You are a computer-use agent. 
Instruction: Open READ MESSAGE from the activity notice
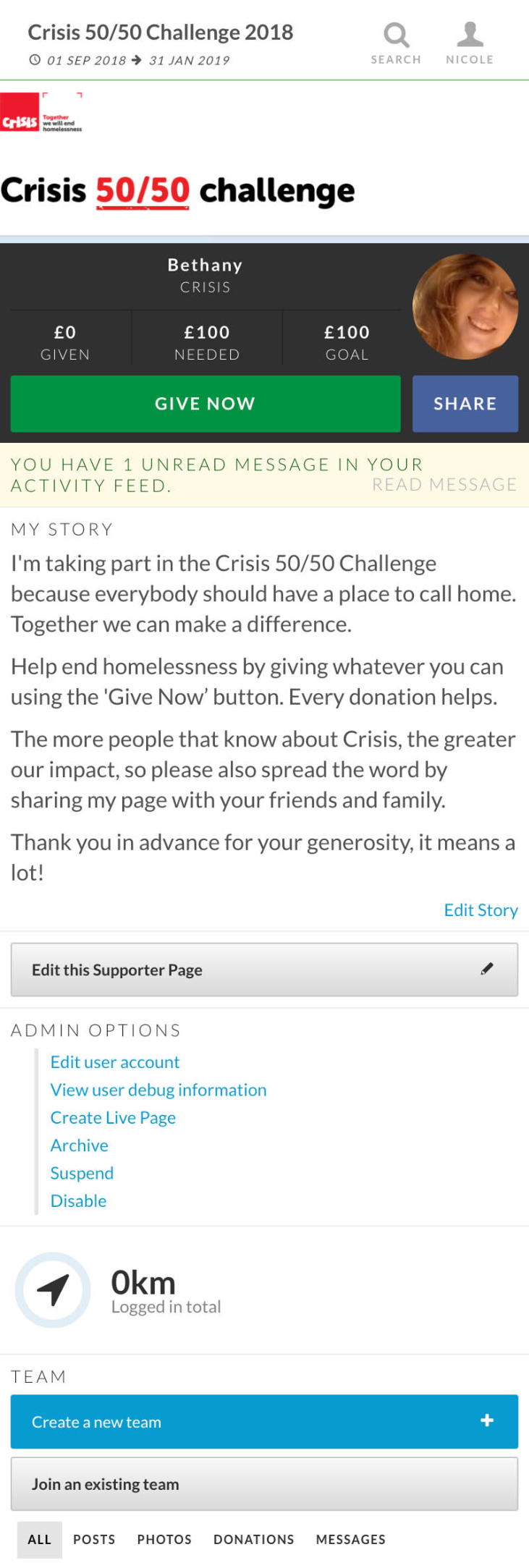(x=445, y=485)
